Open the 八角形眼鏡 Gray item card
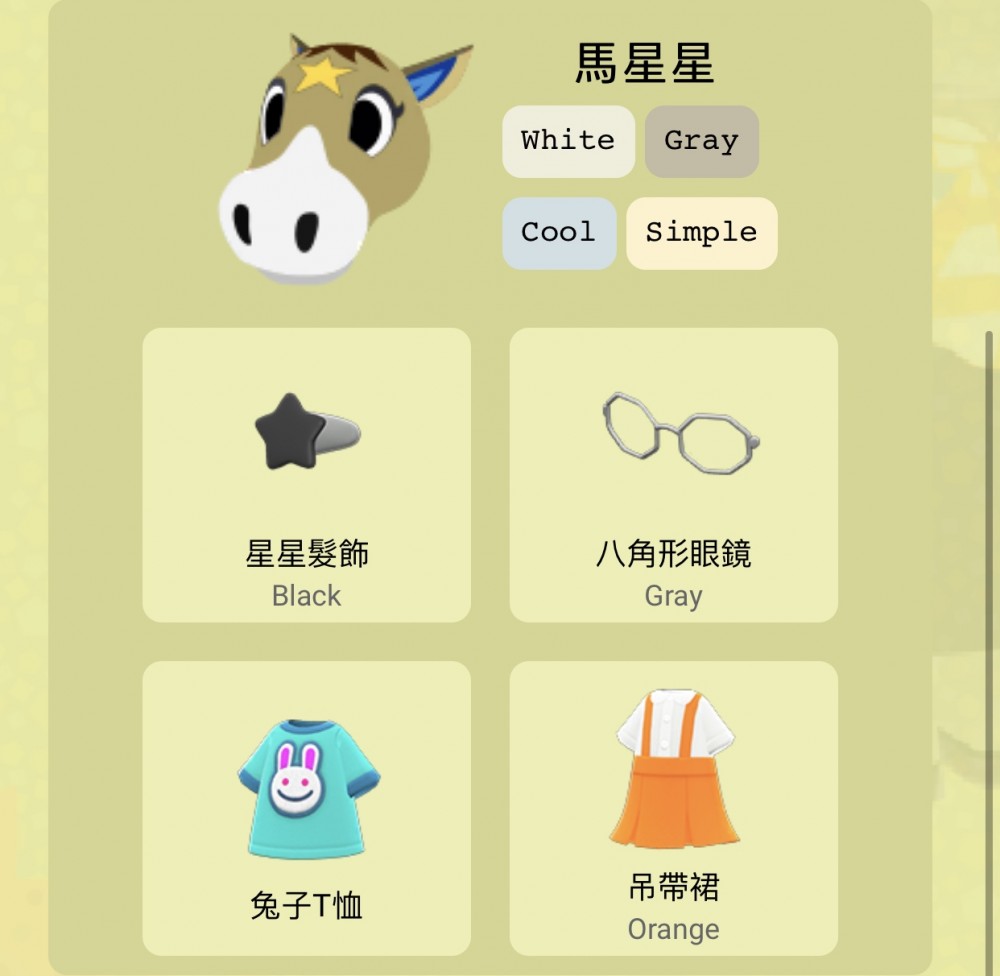This screenshot has width=1000, height=976. click(x=673, y=475)
